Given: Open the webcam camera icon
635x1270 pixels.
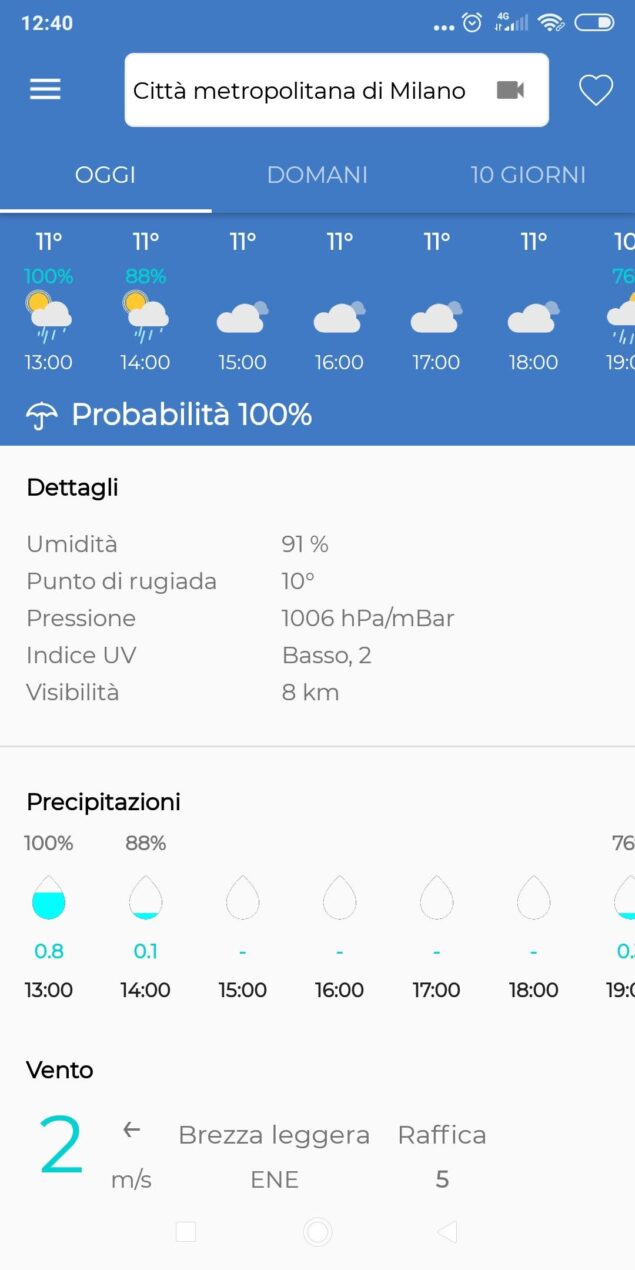Looking at the screenshot, I should (510, 90).
